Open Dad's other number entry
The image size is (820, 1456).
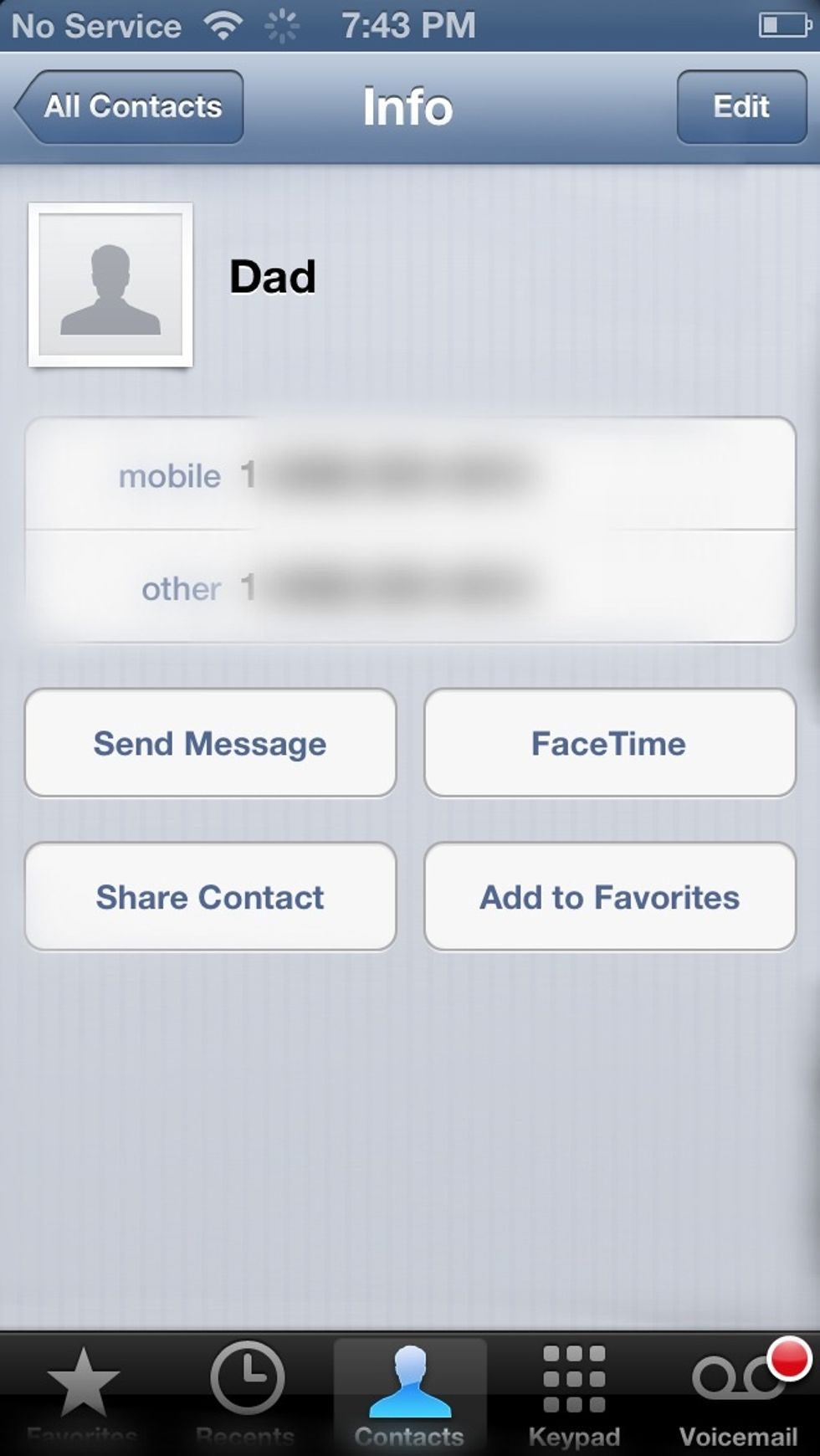pyautogui.click(x=410, y=587)
